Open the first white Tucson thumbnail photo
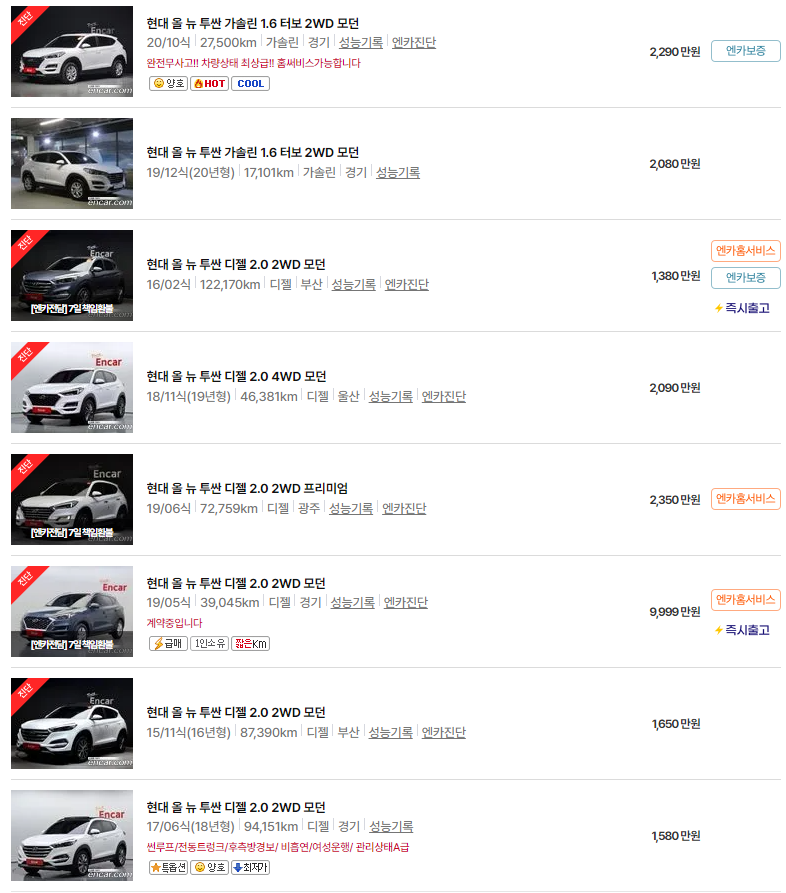 [71, 52]
